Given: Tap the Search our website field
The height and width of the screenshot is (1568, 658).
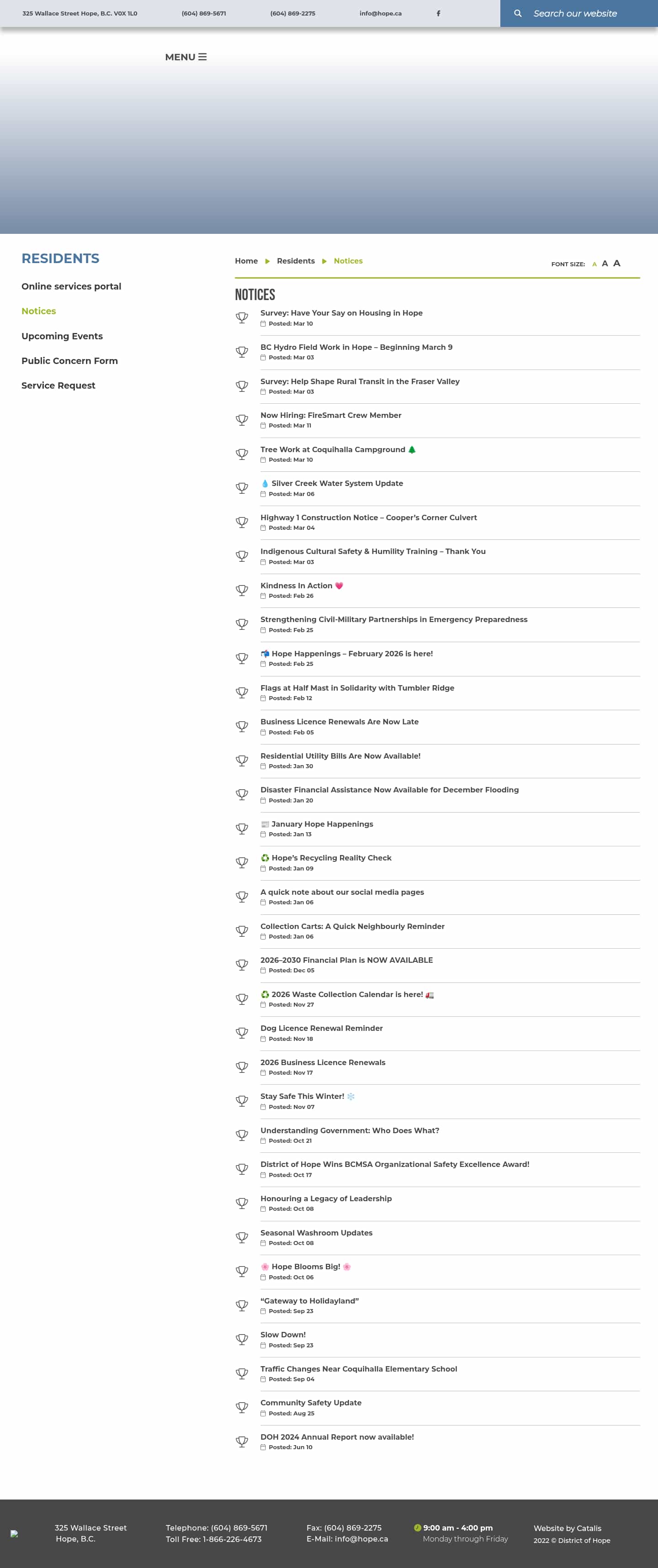Looking at the screenshot, I should [575, 13].
